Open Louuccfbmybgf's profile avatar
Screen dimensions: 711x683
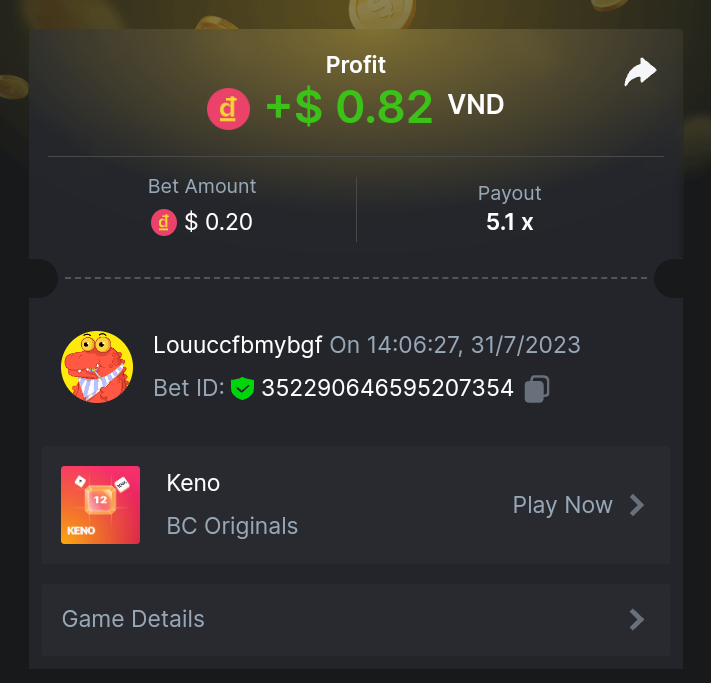click(x=97, y=367)
